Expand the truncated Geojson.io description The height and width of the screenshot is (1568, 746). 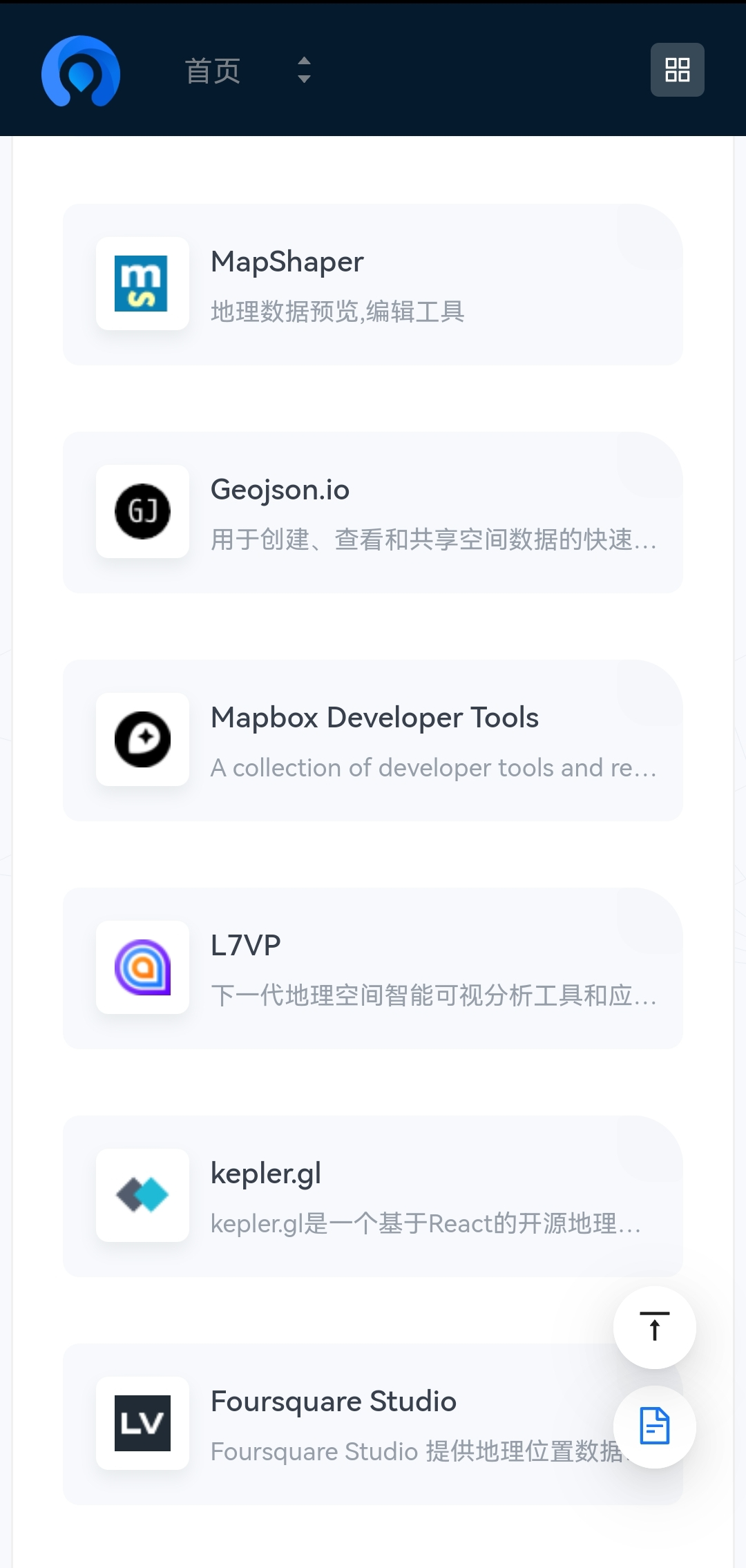click(435, 543)
